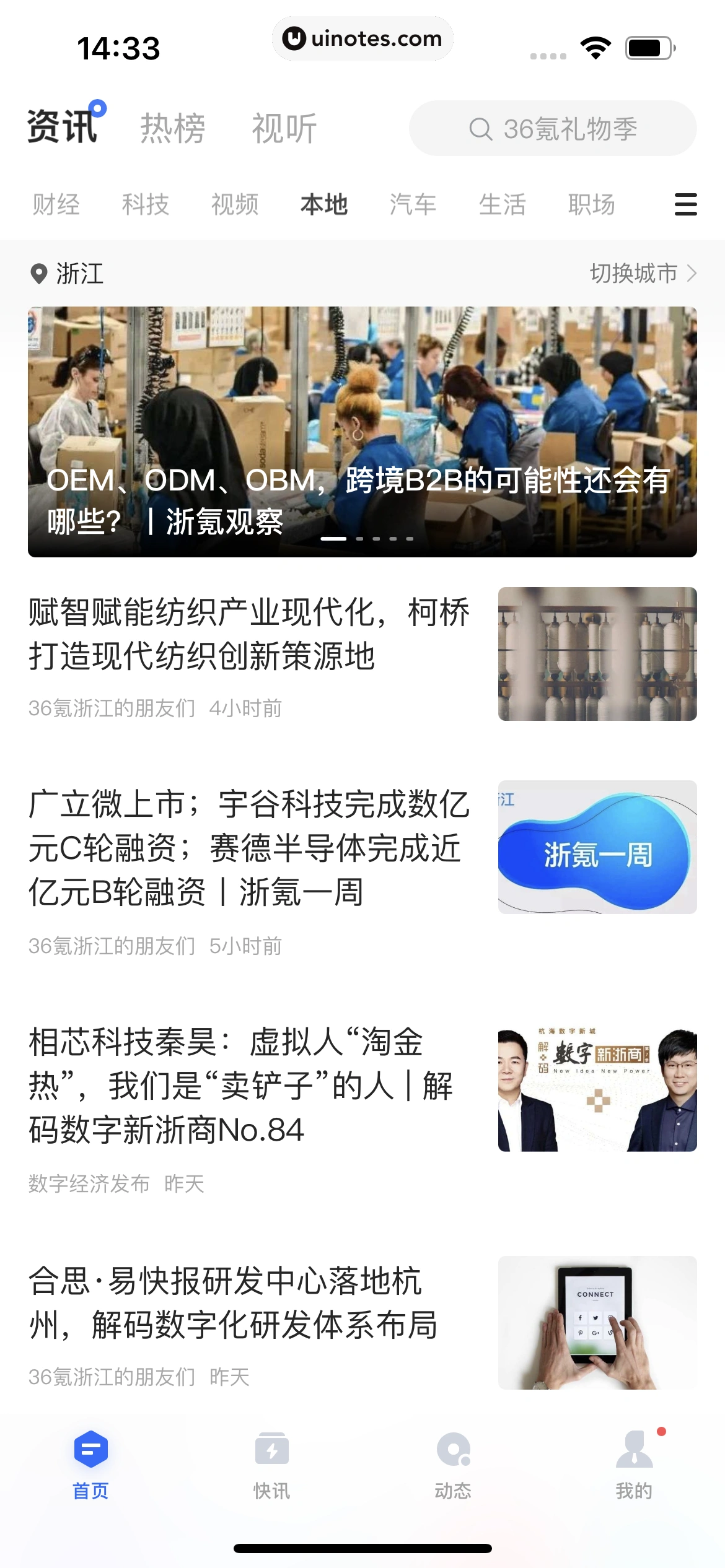
Task: Tap the second carousel indicator dot
Action: pyautogui.click(x=359, y=539)
